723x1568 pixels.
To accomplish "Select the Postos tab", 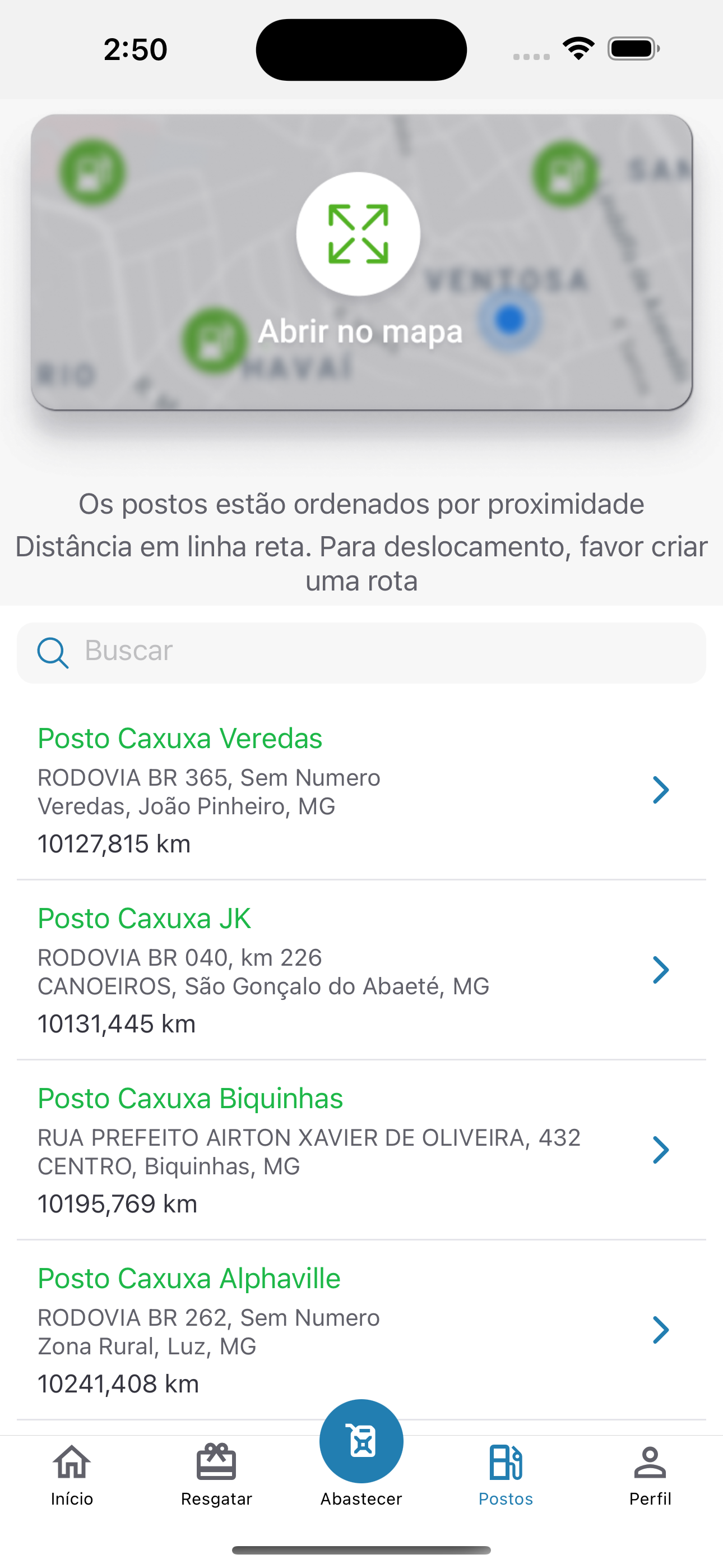I will [x=506, y=1475].
